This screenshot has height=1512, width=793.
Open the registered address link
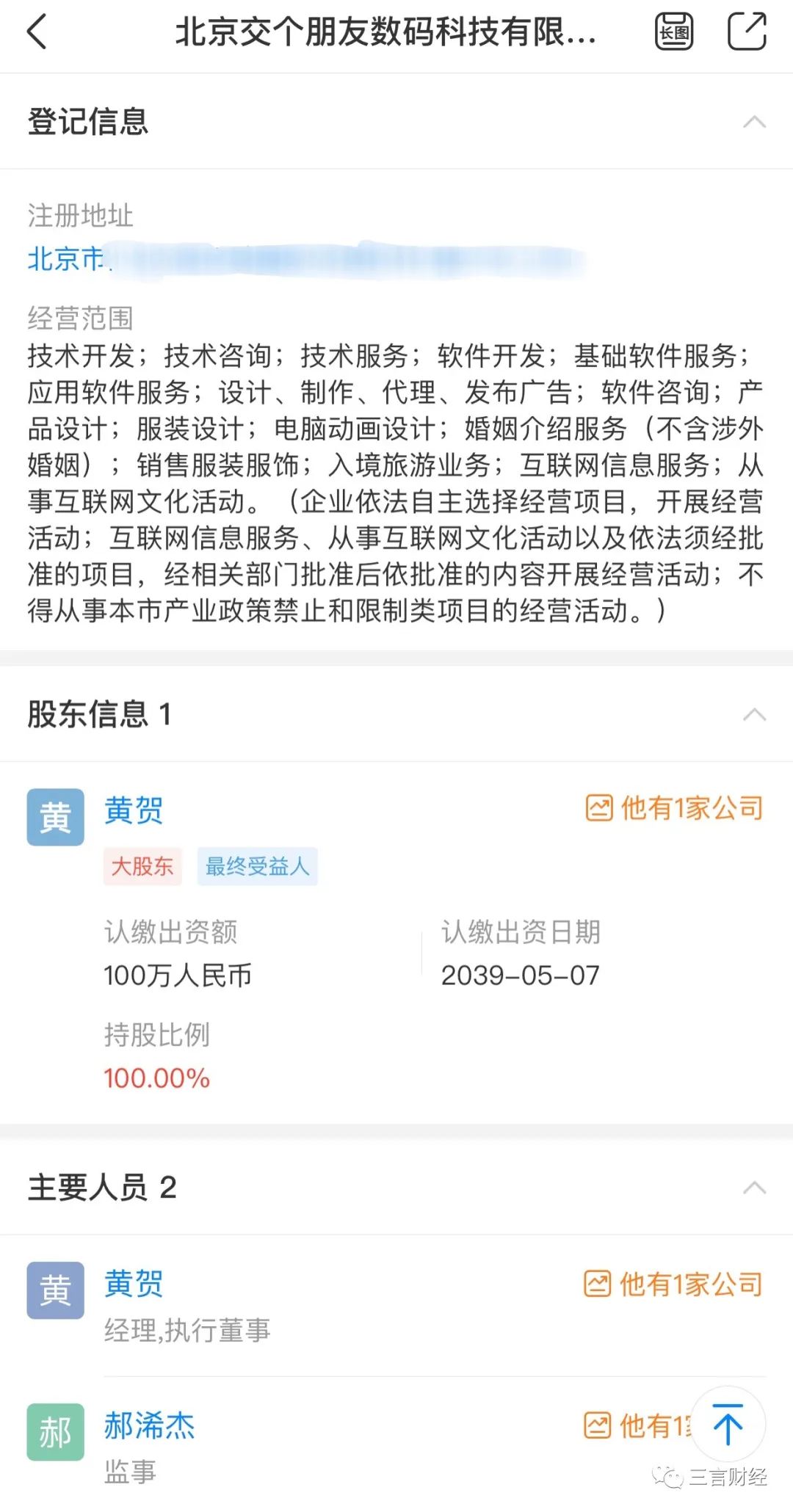click(66, 259)
